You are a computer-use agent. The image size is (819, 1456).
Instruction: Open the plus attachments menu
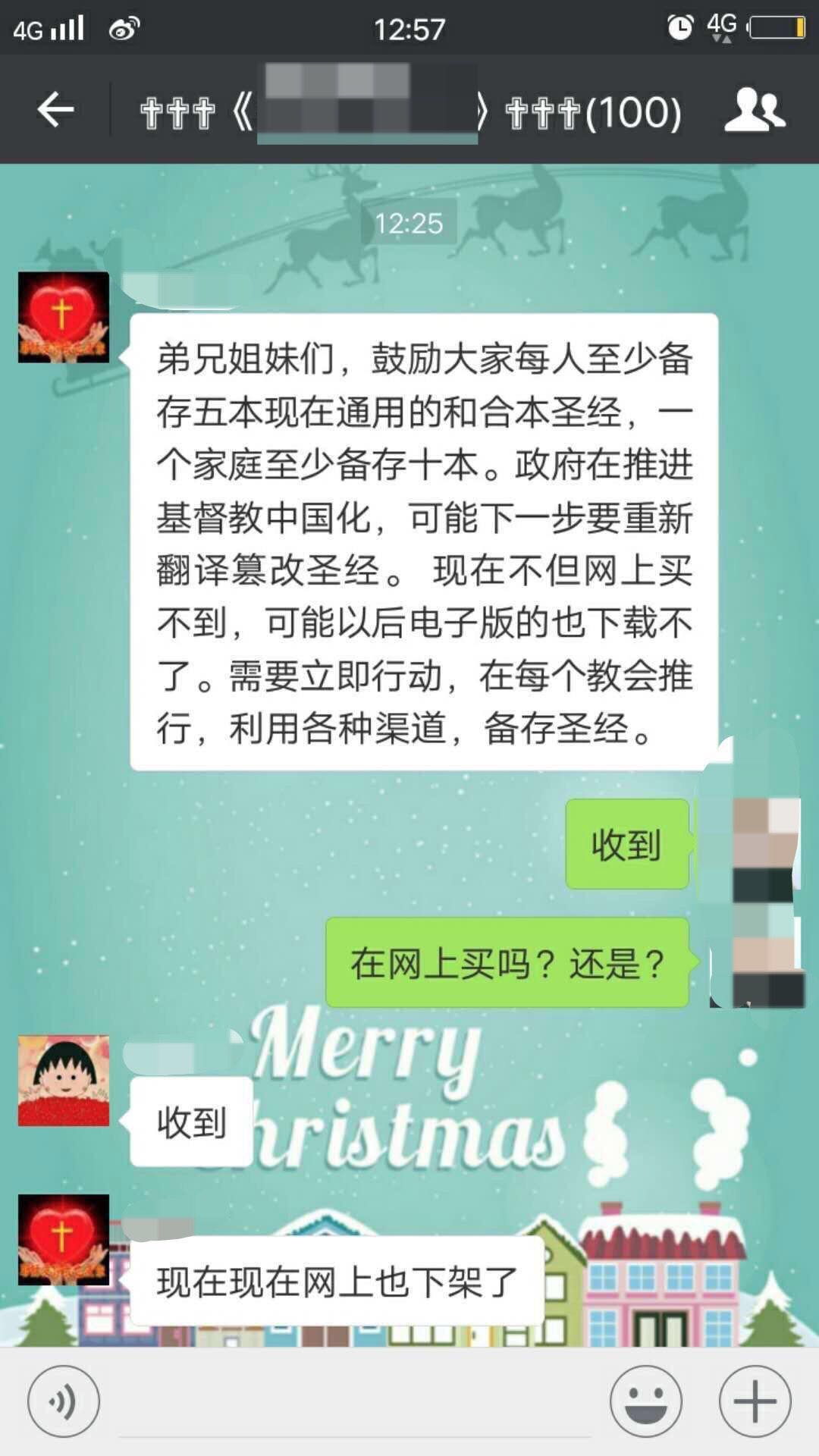pyautogui.click(x=755, y=1401)
